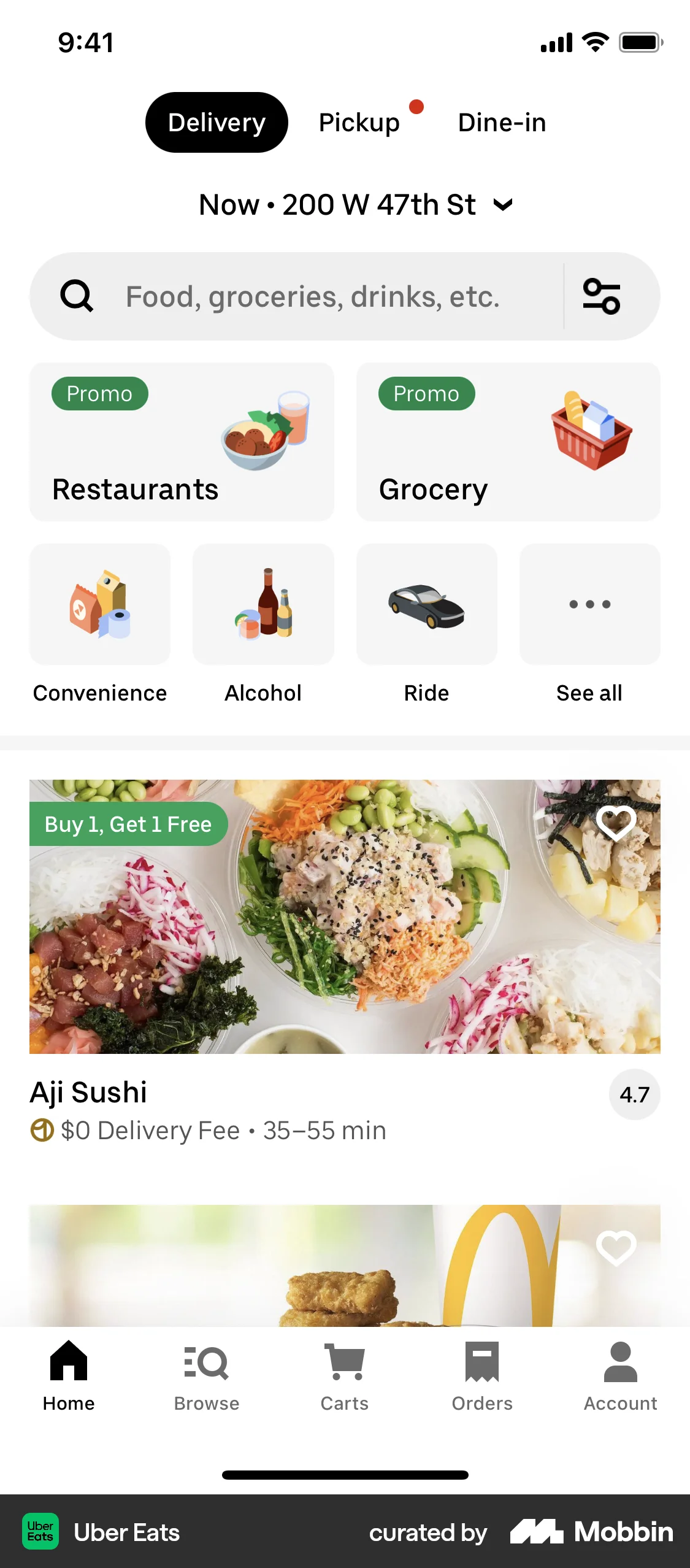Open Now delivery time selector
Viewport: 690px width, 1568px height.
tap(229, 205)
